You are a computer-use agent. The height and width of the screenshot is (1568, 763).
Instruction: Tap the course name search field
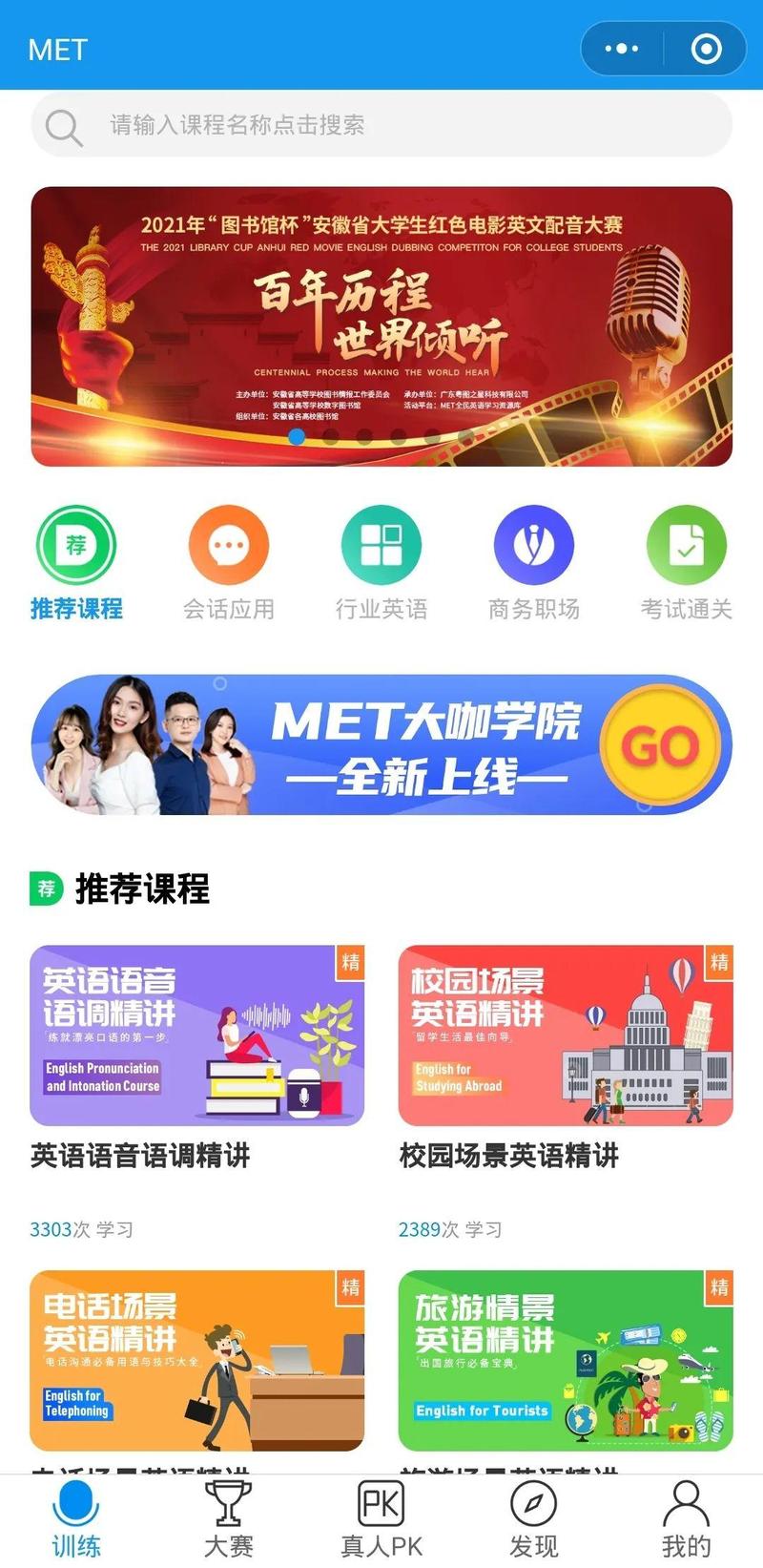point(381,125)
